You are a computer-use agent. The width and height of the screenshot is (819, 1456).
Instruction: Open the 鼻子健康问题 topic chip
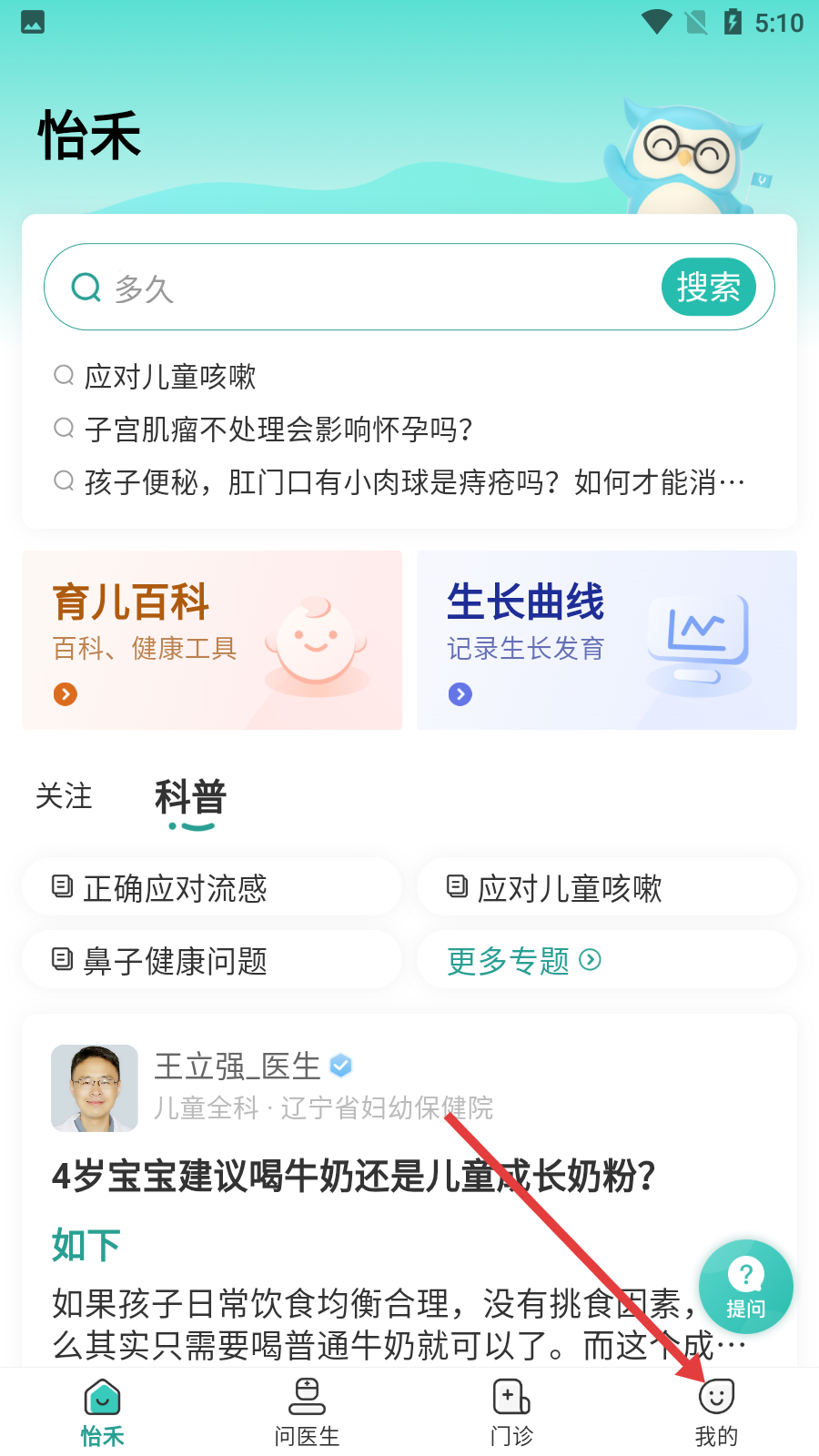click(212, 960)
